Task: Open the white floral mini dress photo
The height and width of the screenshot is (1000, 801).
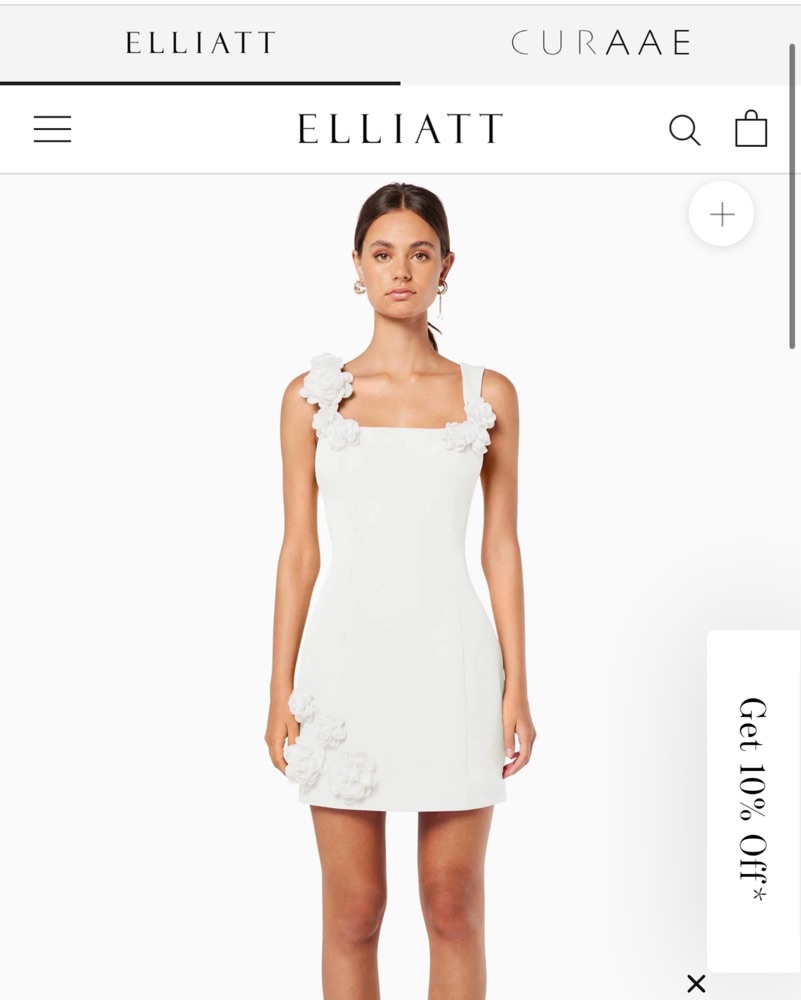Action: 400,600
